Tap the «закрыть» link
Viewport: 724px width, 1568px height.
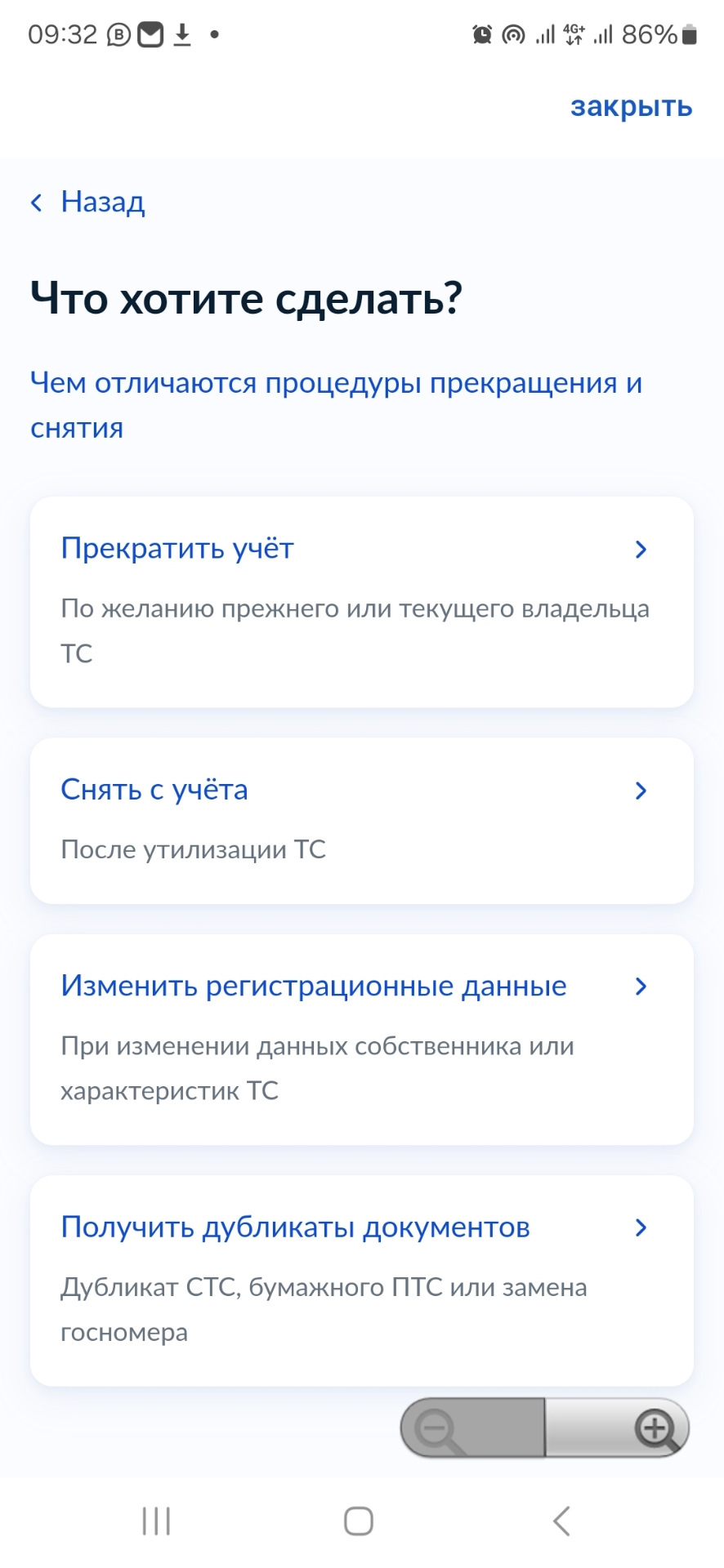(x=631, y=106)
